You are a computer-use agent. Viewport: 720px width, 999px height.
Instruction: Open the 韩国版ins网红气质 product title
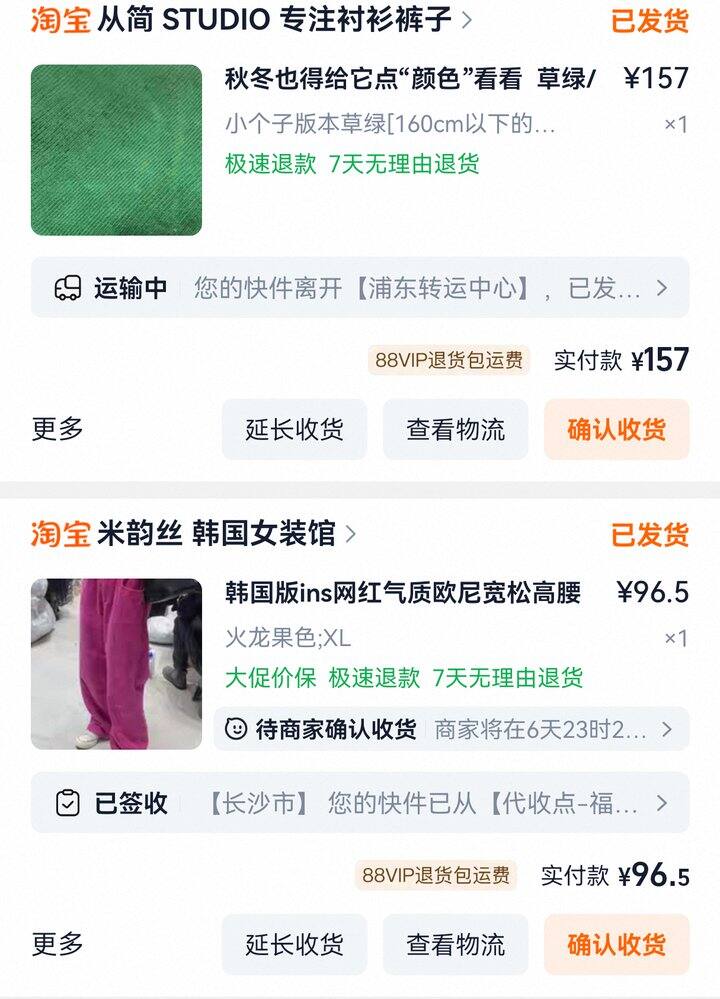402,592
